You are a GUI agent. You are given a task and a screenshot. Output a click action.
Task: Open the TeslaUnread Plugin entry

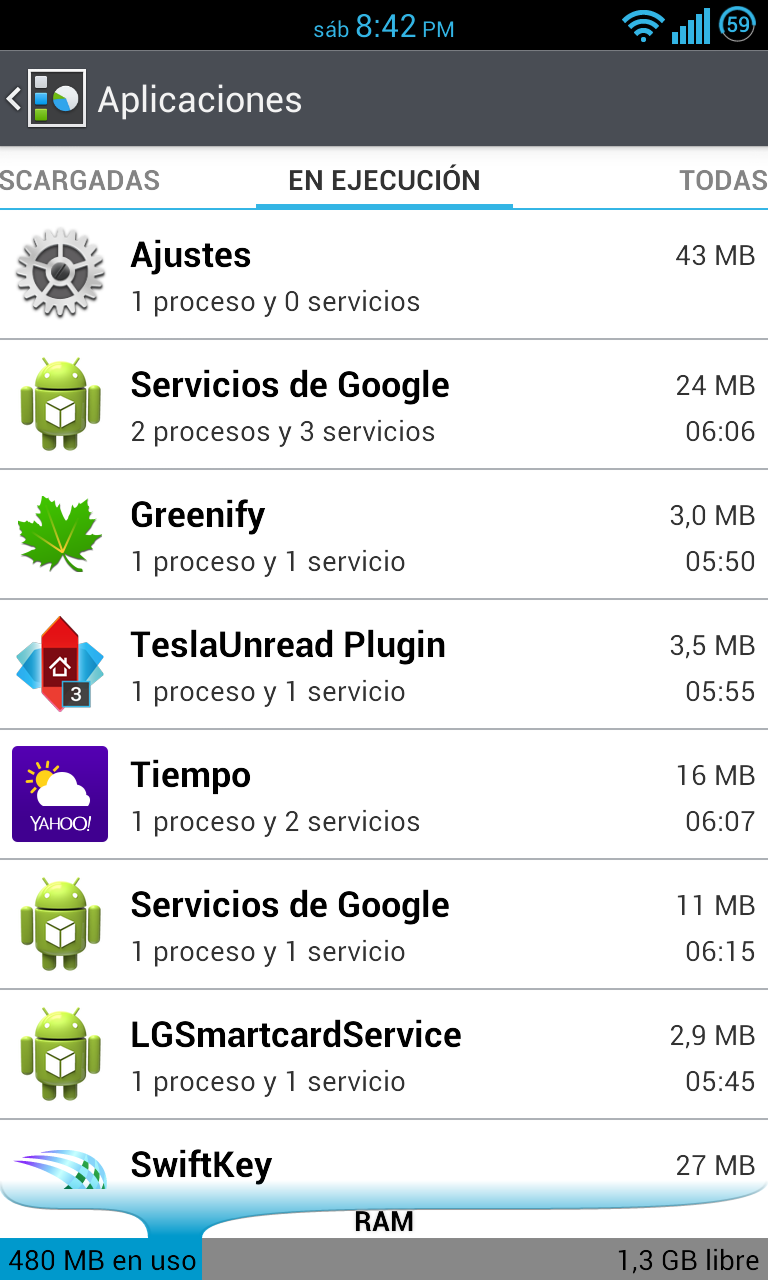[384, 665]
